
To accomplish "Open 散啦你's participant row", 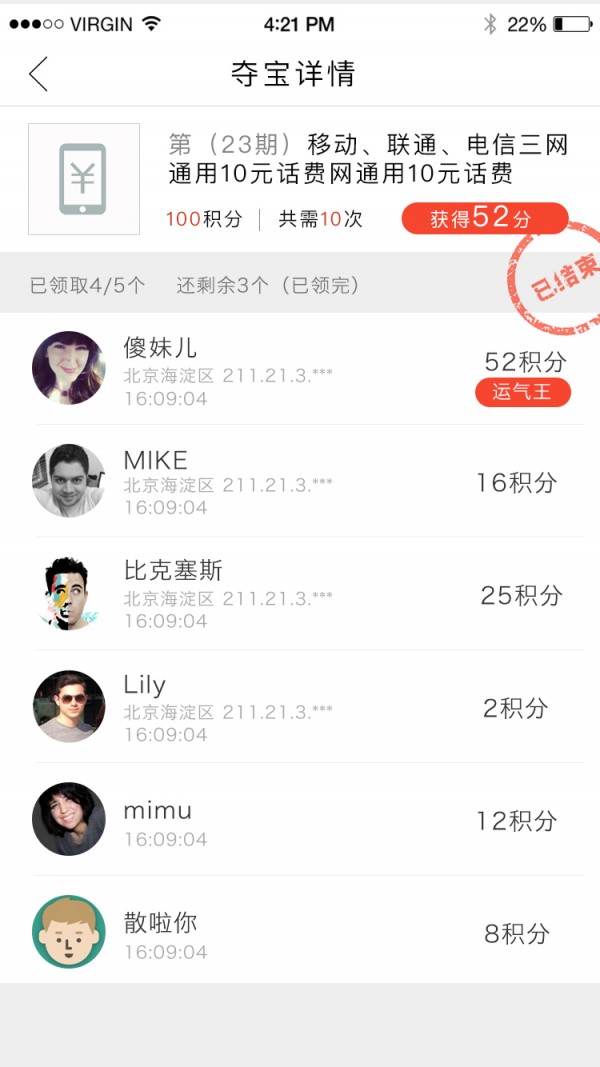I will point(300,932).
